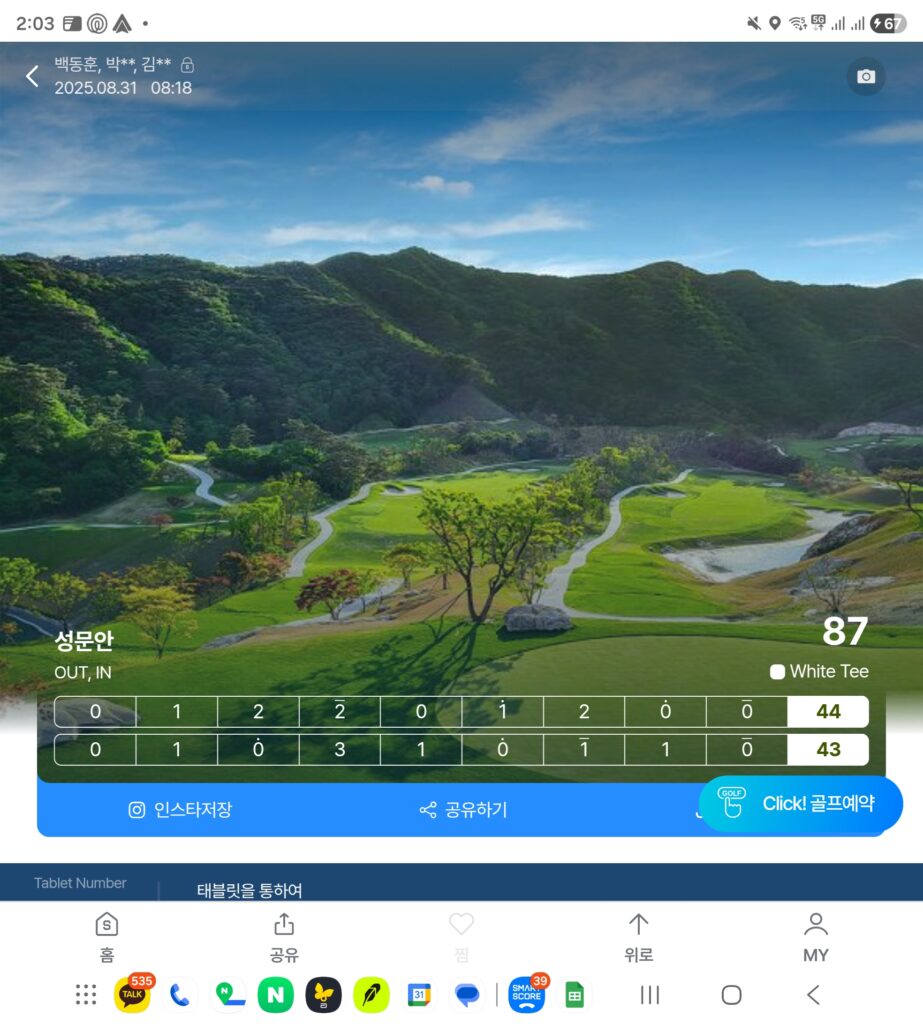Open Google Calendar from the taskbar
Viewport: 923px width, 1024px height.
(x=420, y=995)
